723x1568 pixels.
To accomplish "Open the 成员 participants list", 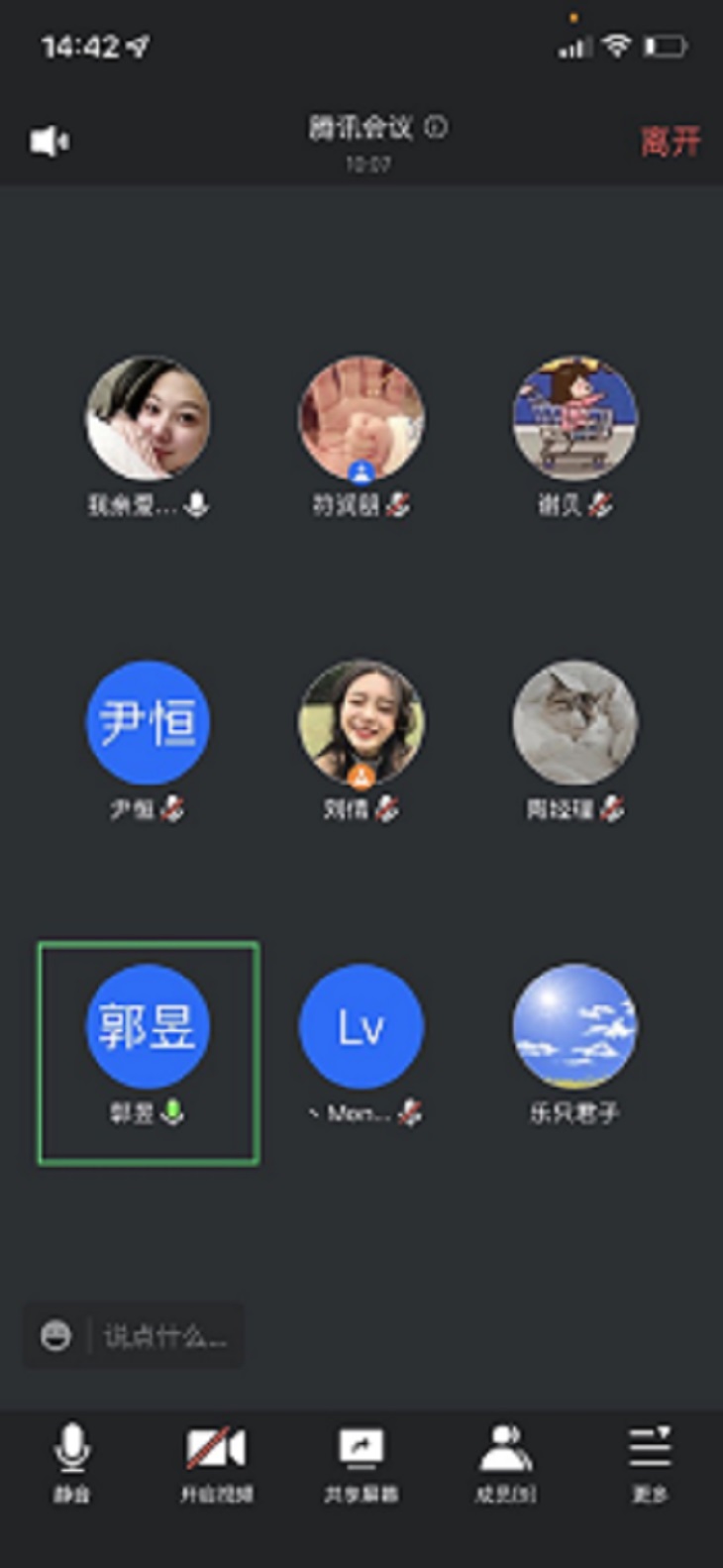I will [x=505, y=1462].
